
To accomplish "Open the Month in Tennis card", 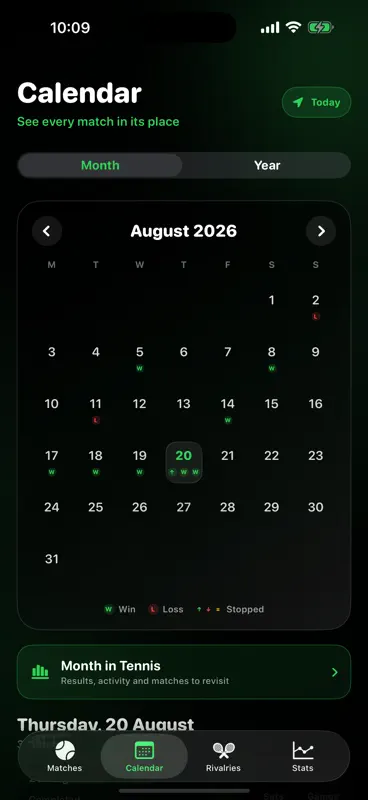I will pyautogui.click(x=184, y=672).
